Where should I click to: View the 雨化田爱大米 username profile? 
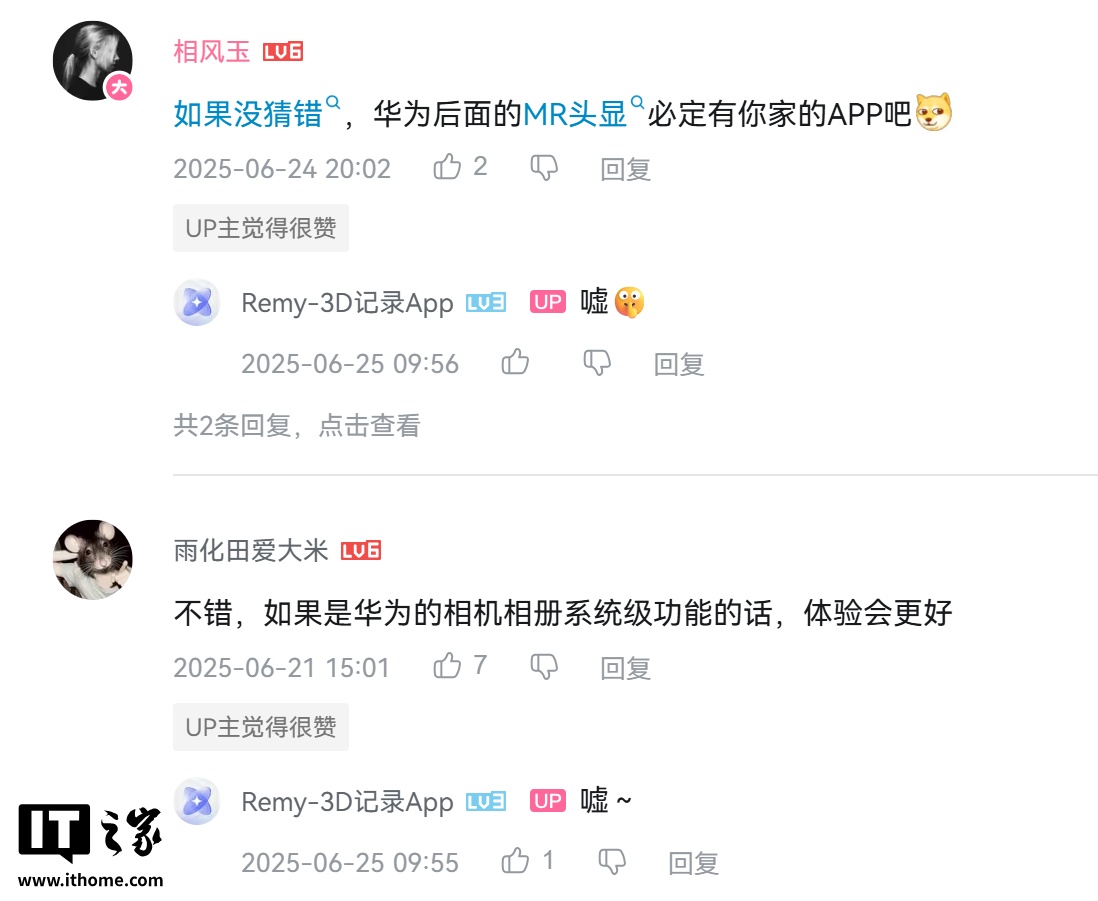click(x=250, y=550)
